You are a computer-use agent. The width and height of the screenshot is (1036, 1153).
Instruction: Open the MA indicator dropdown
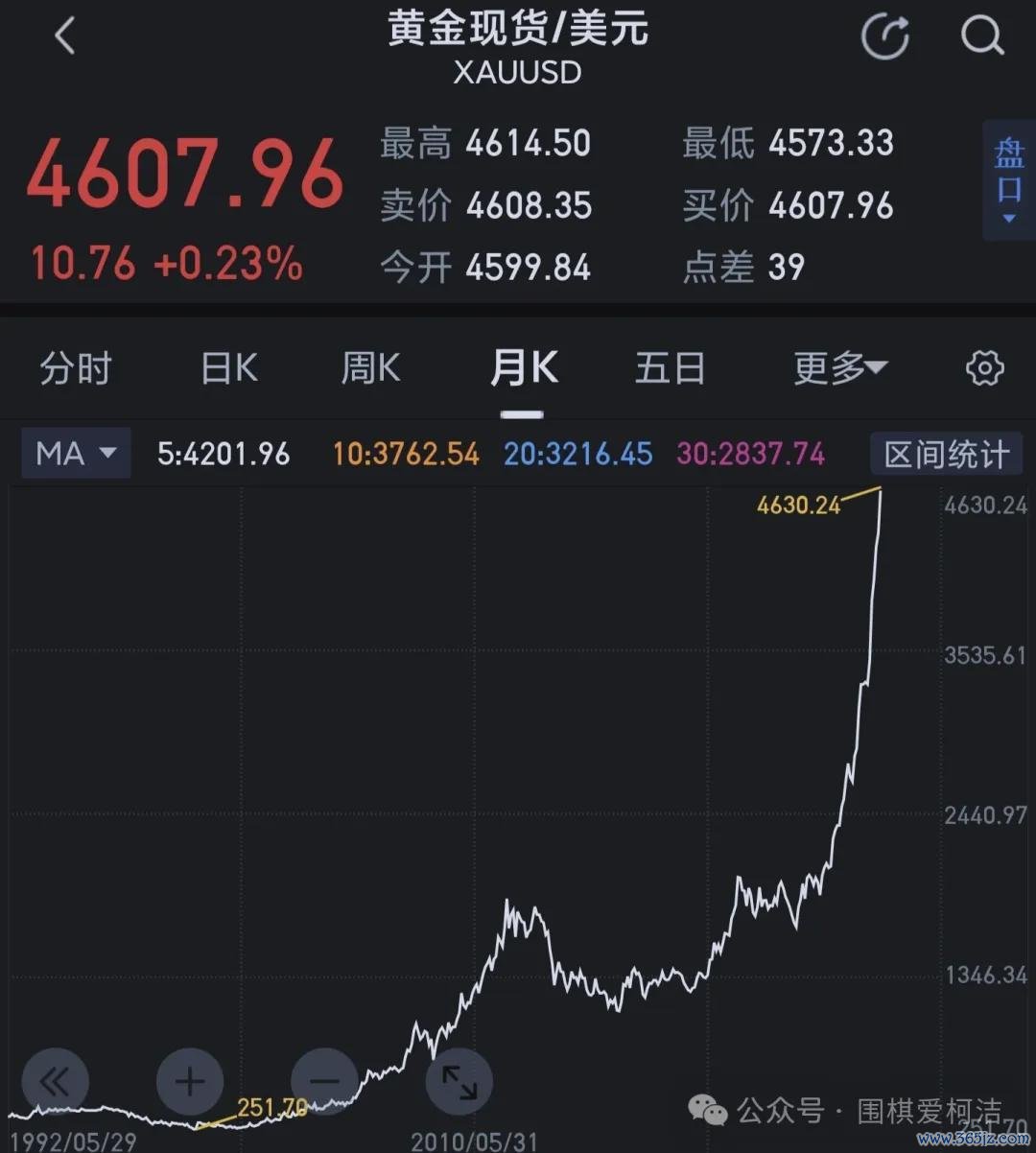click(x=76, y=454)
